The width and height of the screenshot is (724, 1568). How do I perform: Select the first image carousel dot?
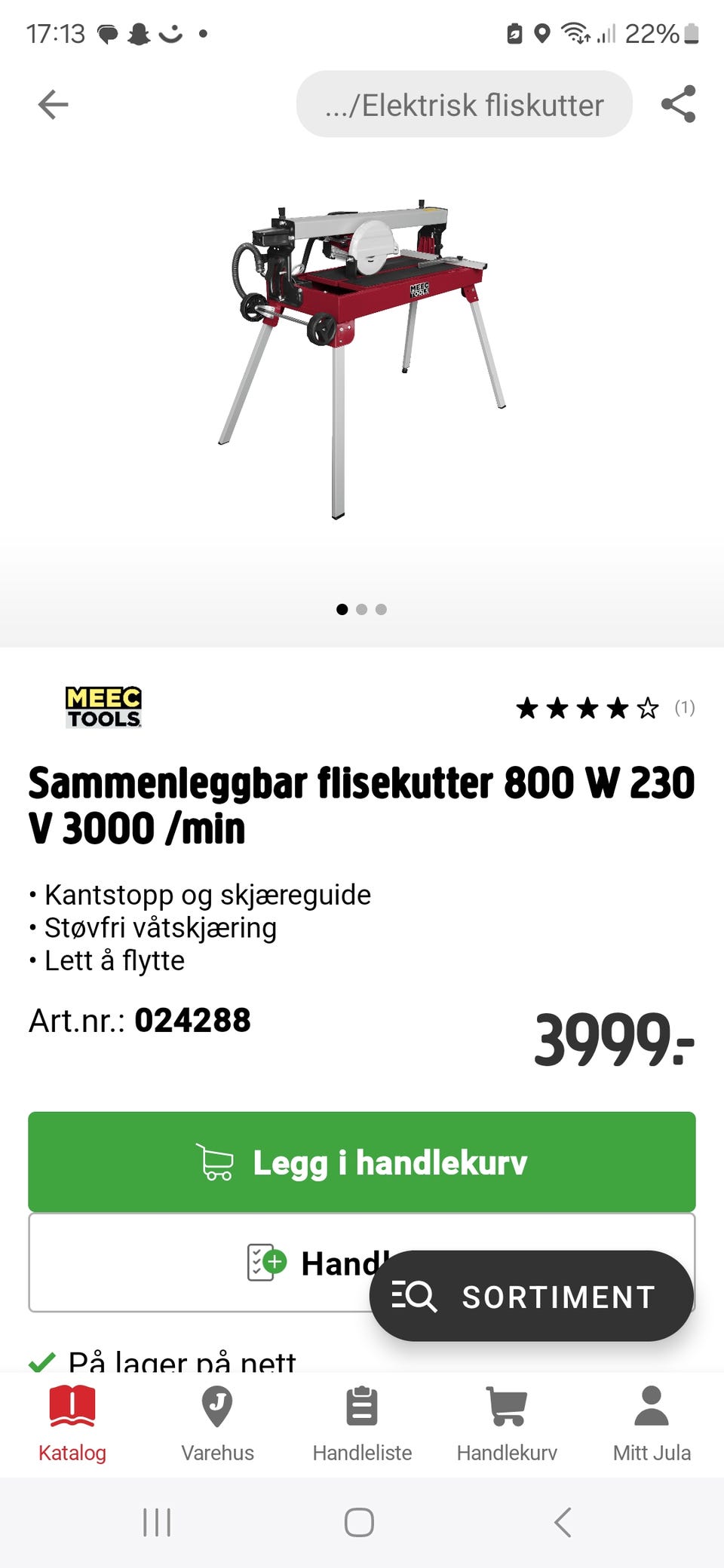click(343, 609)
